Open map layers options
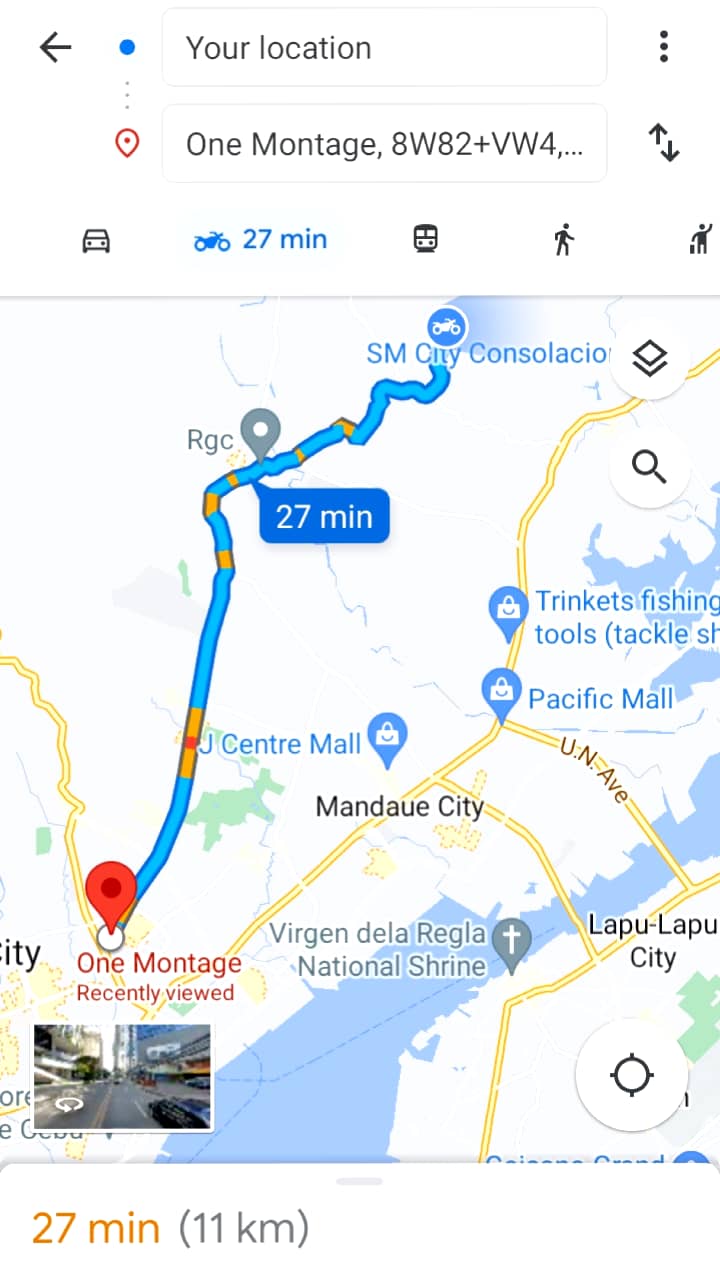The width and height of the screenshot is (720, 1268). 650,358
